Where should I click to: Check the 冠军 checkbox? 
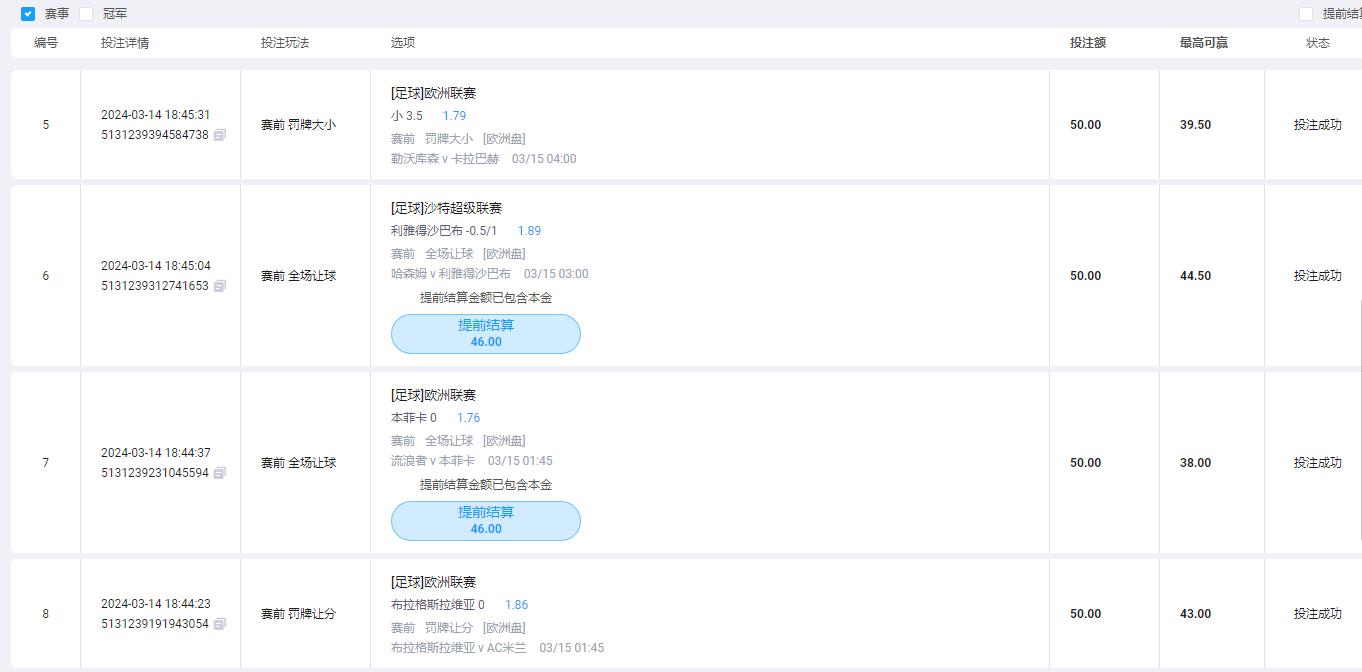[86, 14]
